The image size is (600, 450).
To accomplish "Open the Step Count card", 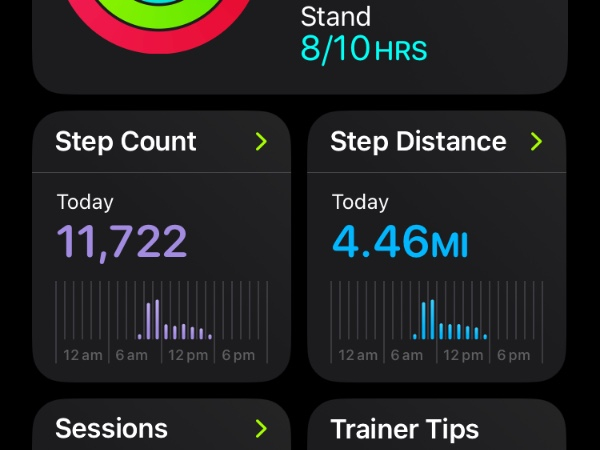I will tap(162, 245).
